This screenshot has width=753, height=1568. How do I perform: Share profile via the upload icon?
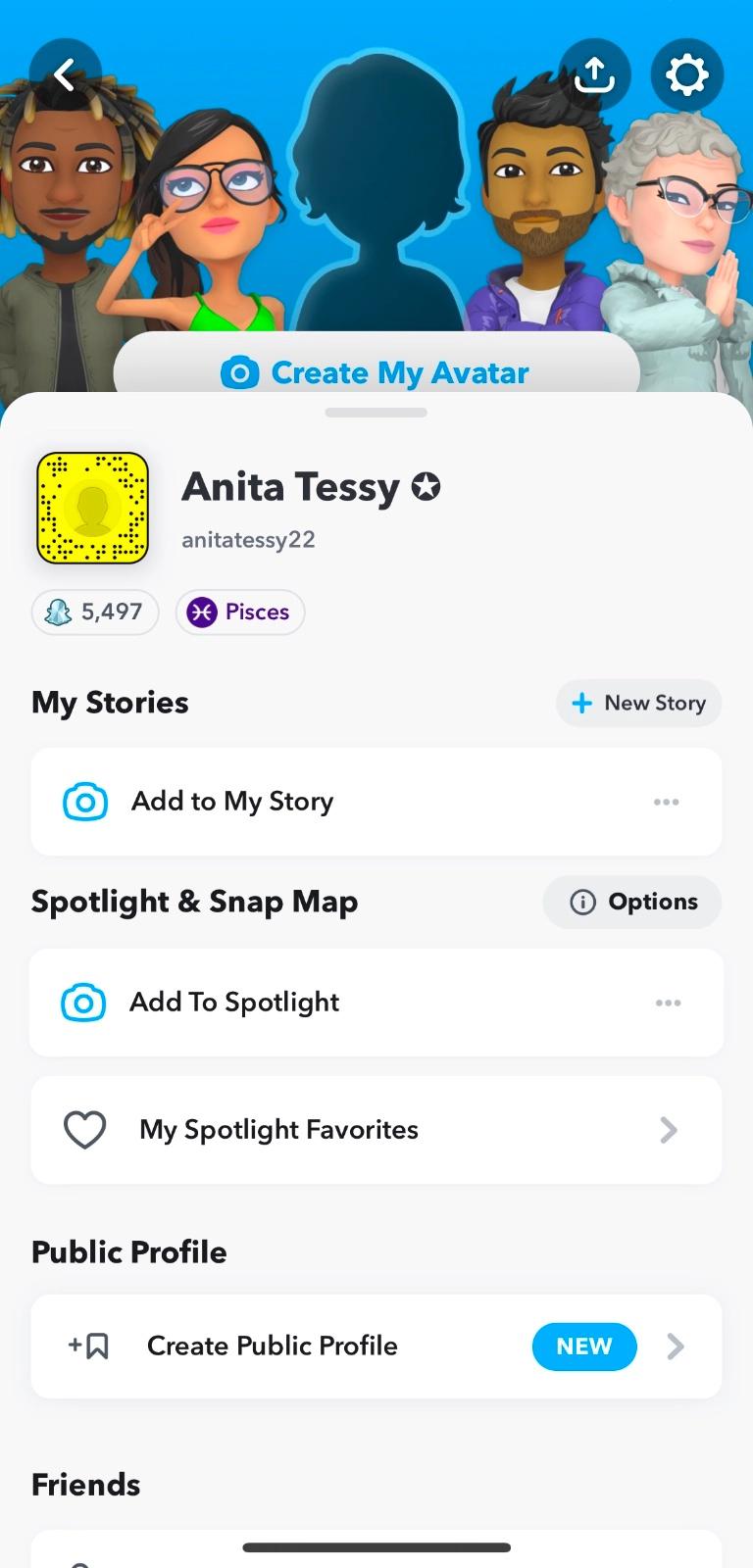tap(594, 74)
